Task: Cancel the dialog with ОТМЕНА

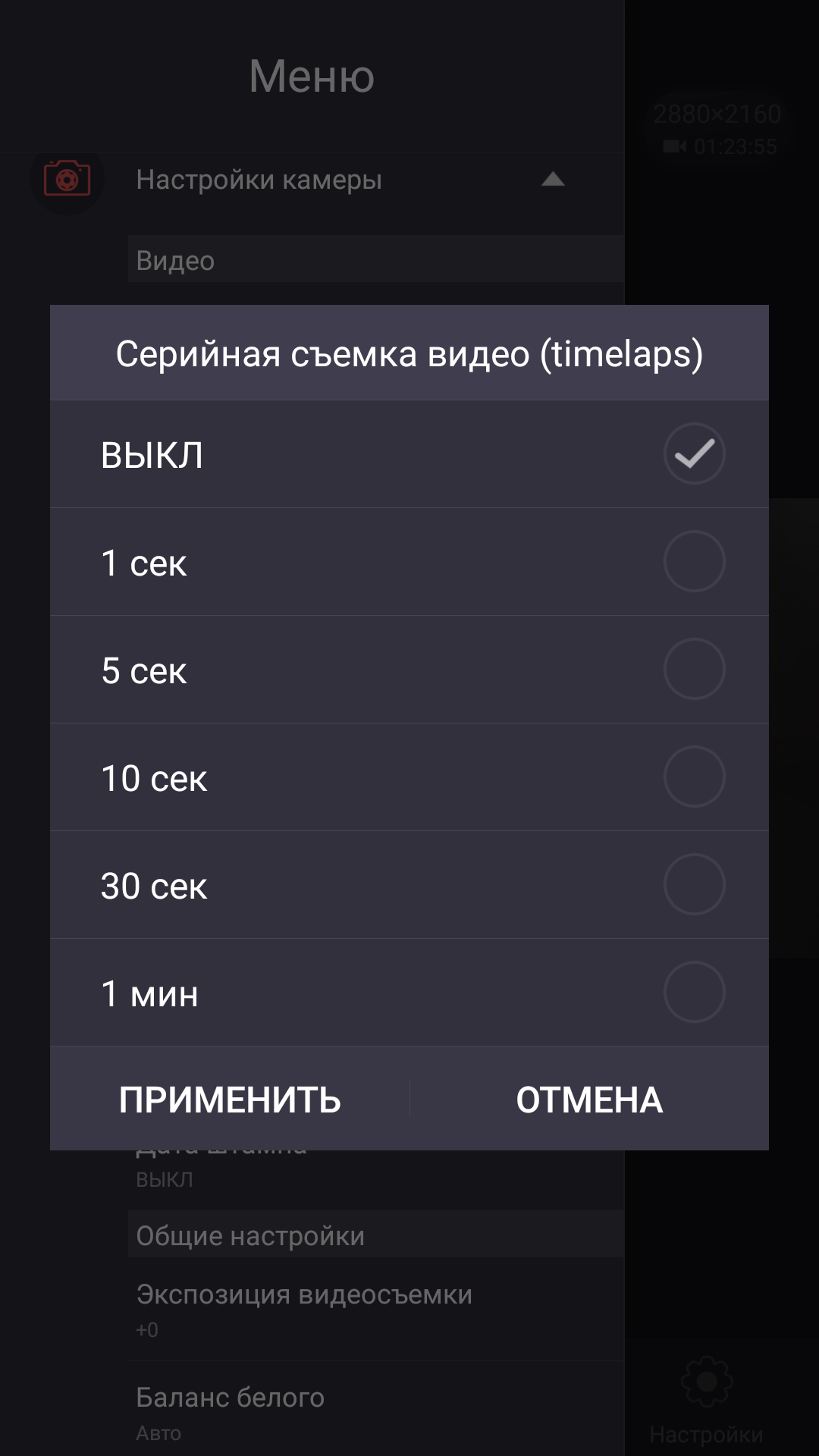Action: pyautogui.click(x=589, y=1099)
